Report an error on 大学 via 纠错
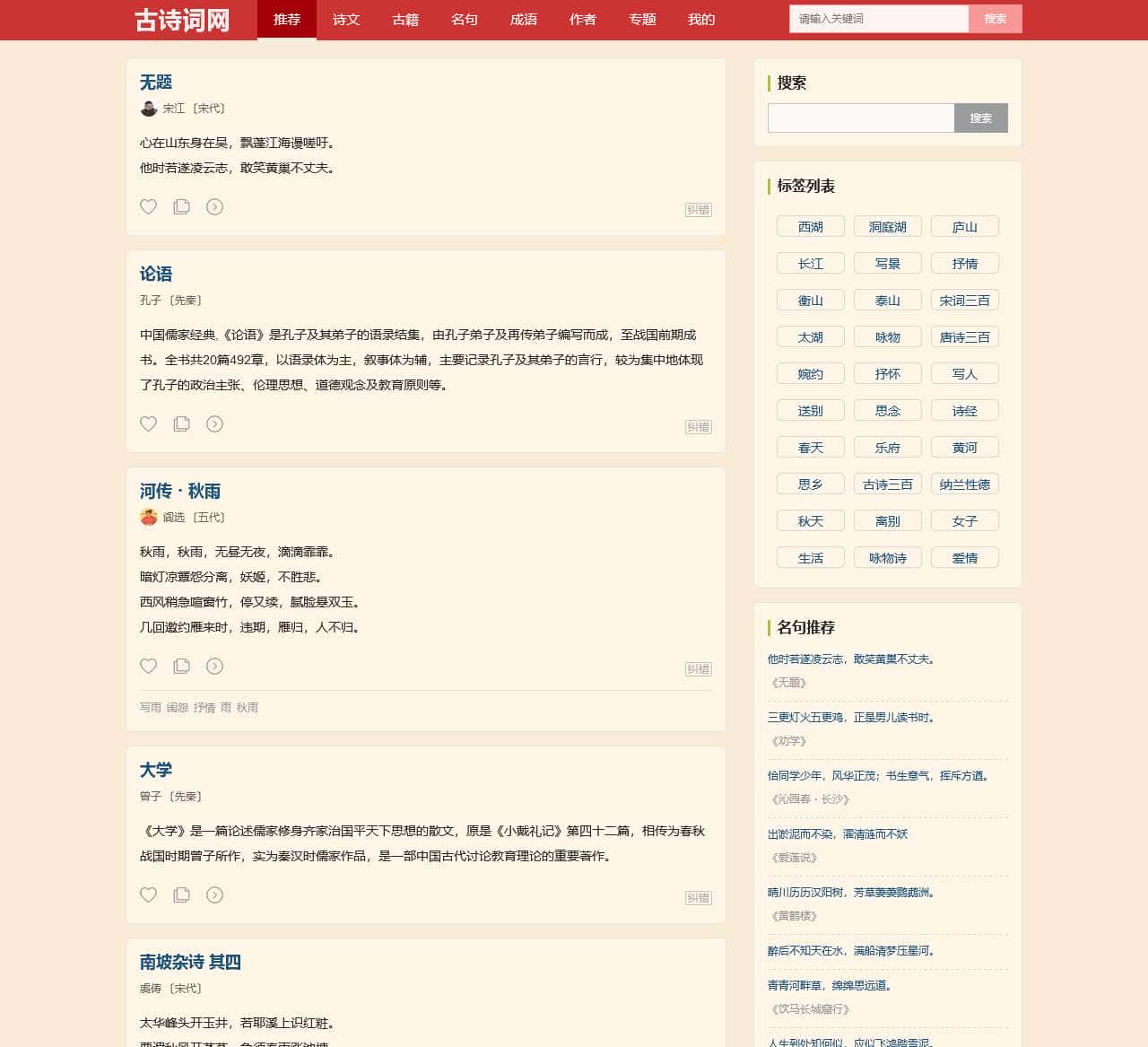This screenshot has width=1148, height=1047. [698, 897]
